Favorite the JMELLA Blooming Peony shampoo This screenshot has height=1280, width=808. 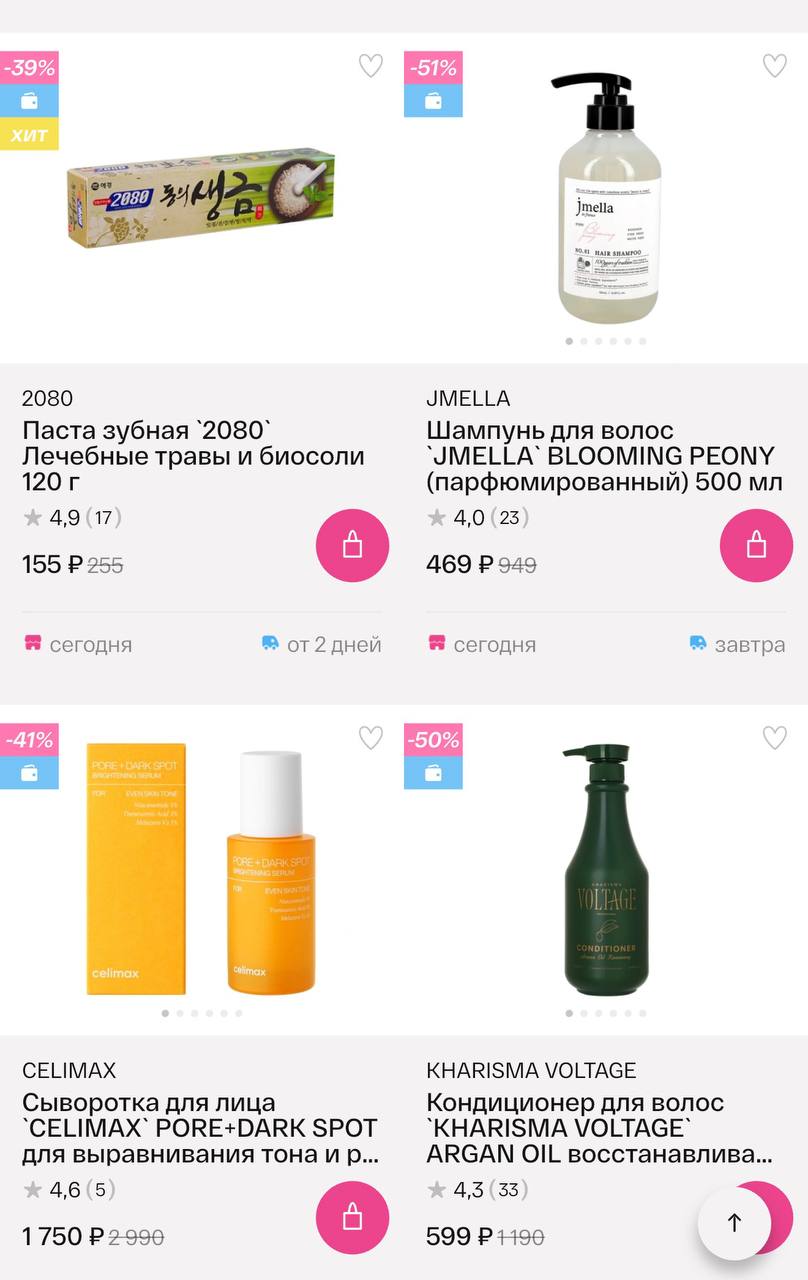[775, 66]
